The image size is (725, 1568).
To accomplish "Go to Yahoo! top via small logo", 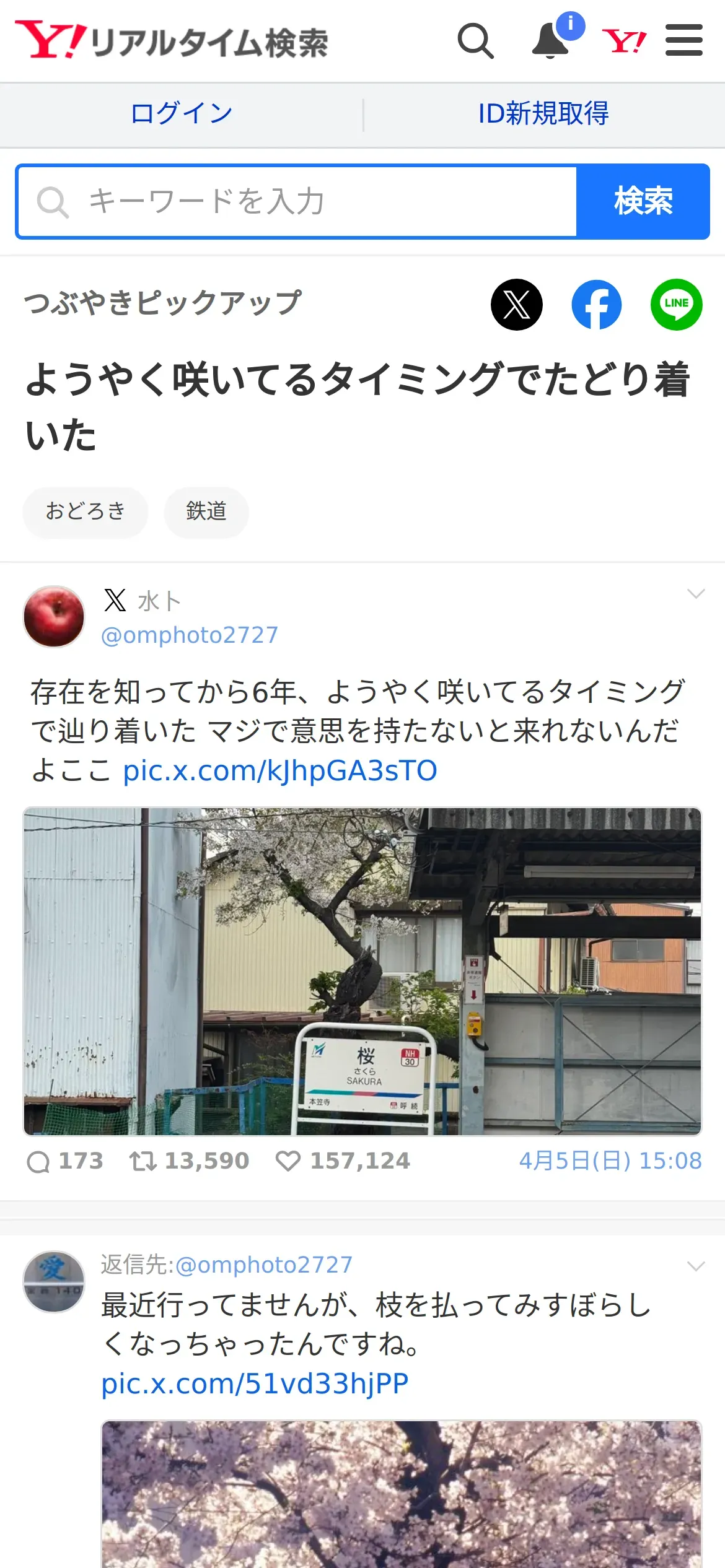I will 624,41.
